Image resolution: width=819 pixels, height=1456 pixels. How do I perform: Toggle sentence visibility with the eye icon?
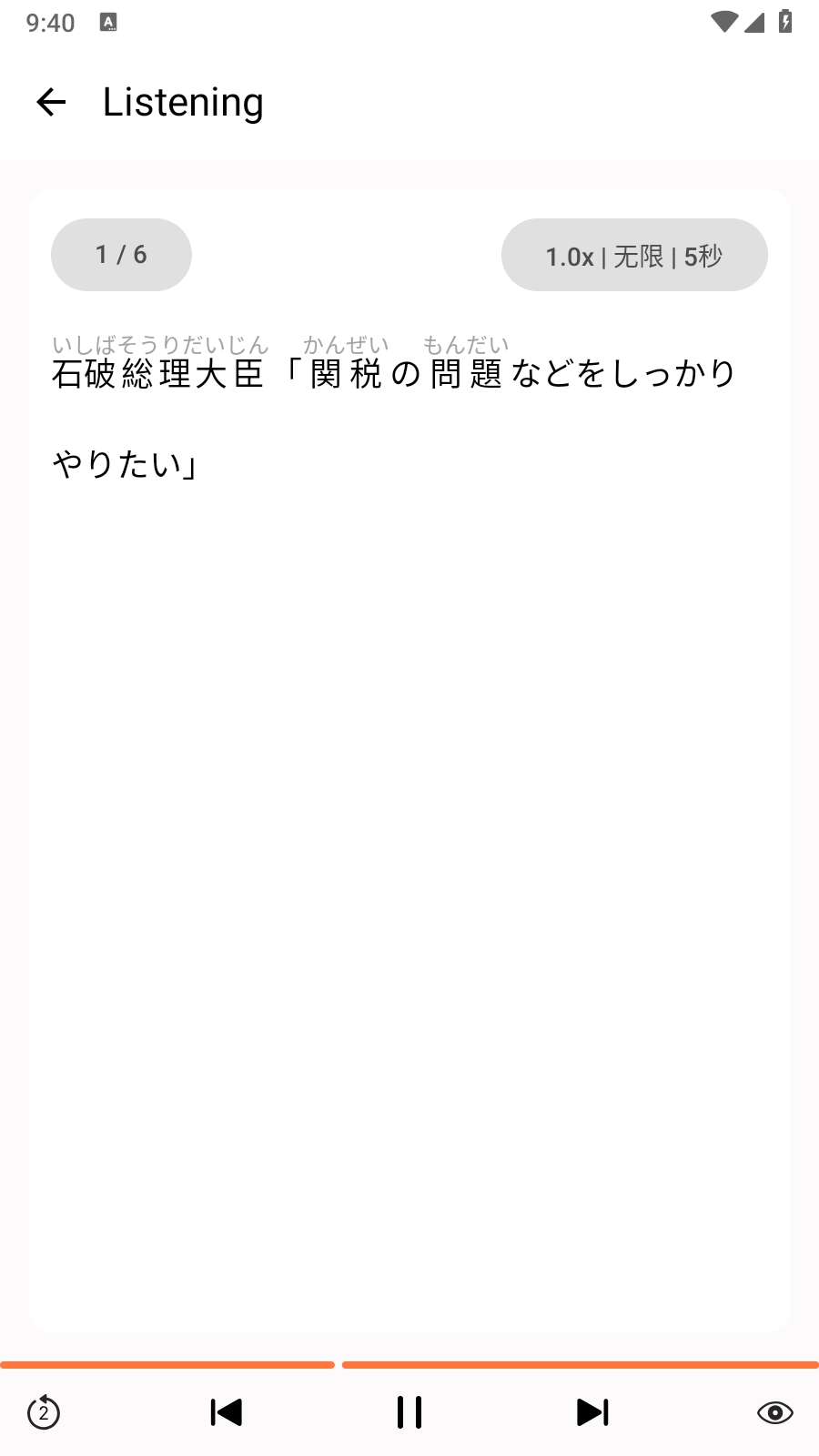click(774, 1411)
